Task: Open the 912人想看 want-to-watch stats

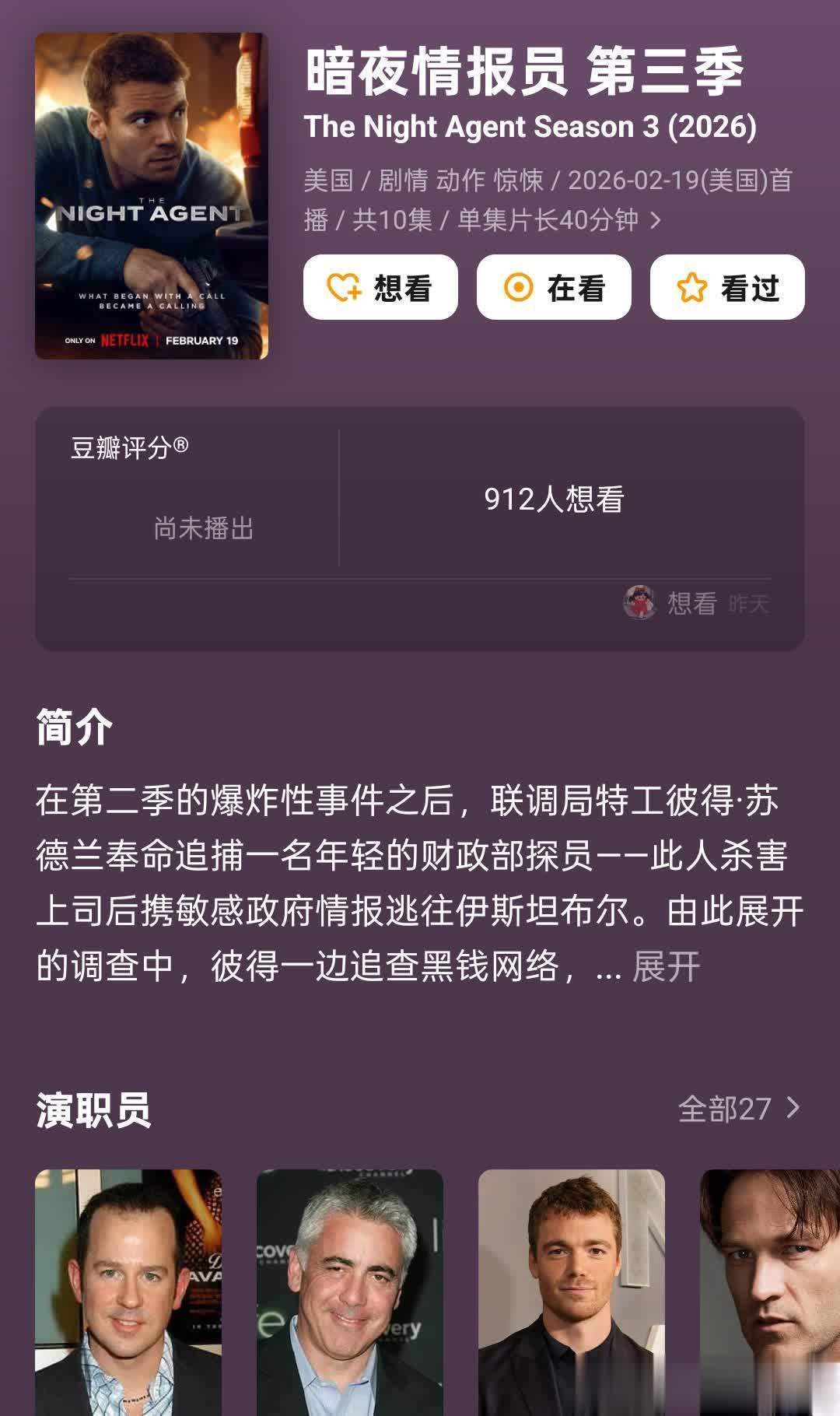Action: tap(554, 499)
